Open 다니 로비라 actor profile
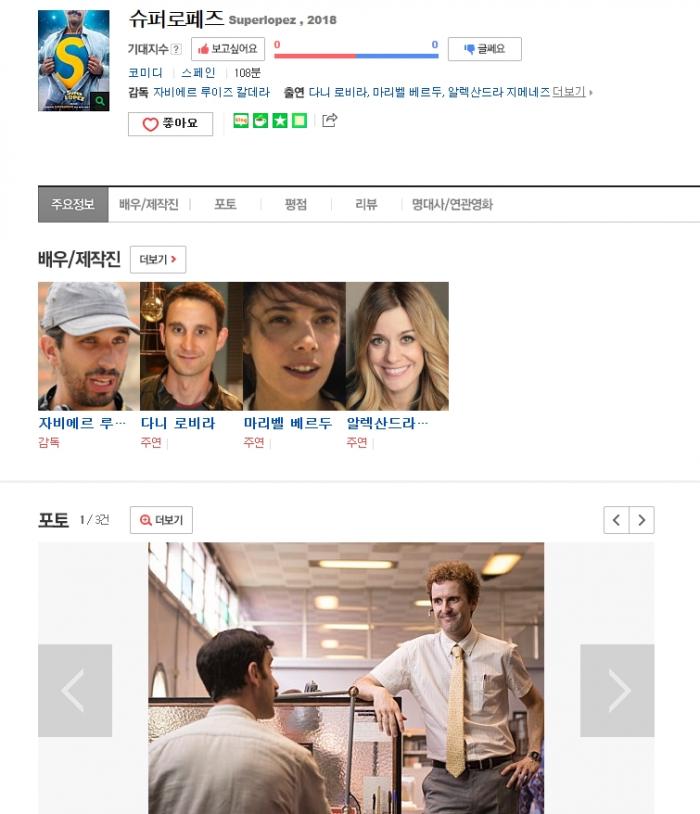Image resolution: width=700 pixels, height=814 pixels. (191, 347)
